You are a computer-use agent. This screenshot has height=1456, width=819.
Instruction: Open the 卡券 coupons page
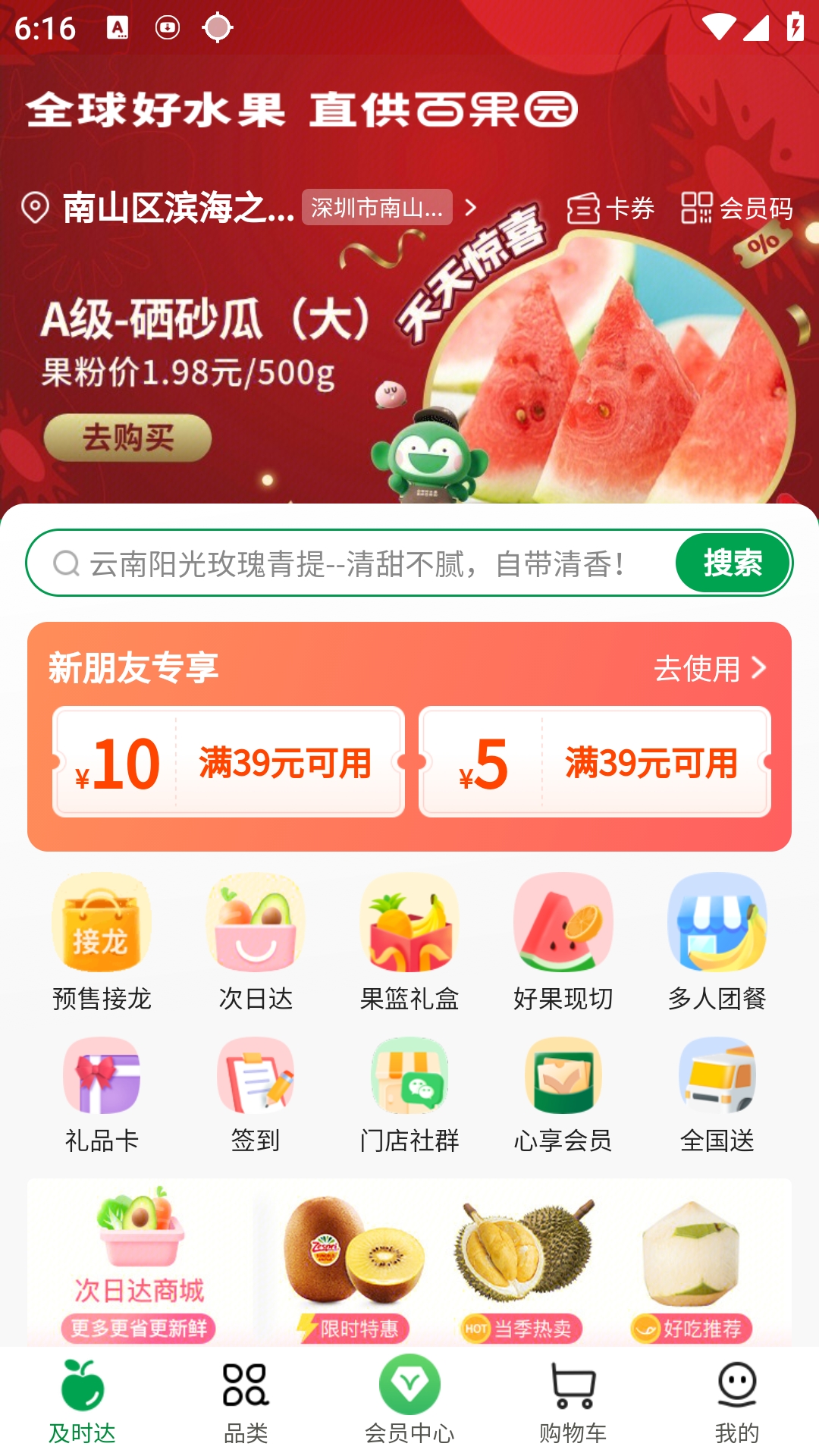click(611, 208)
